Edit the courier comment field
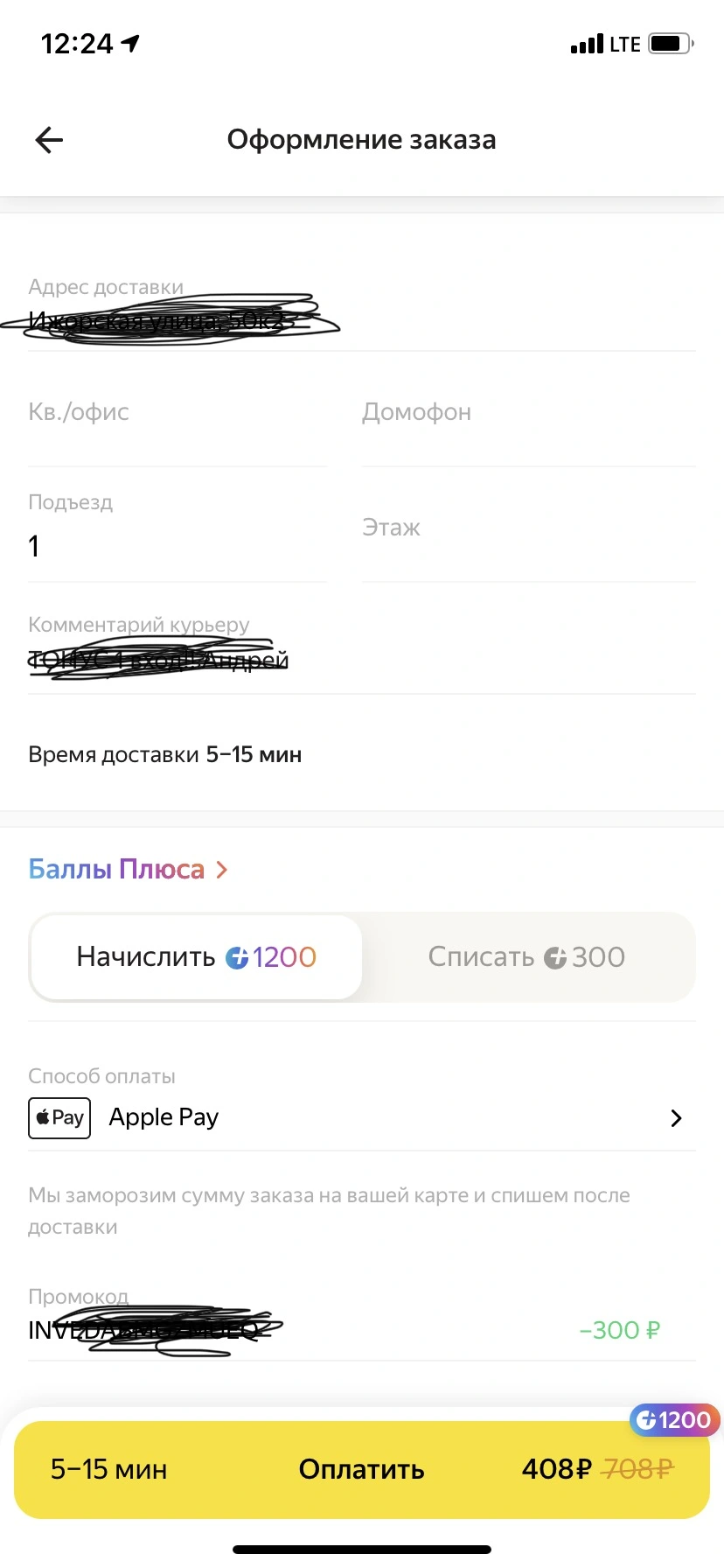The image size is (724, 1568). coord(362,648)
